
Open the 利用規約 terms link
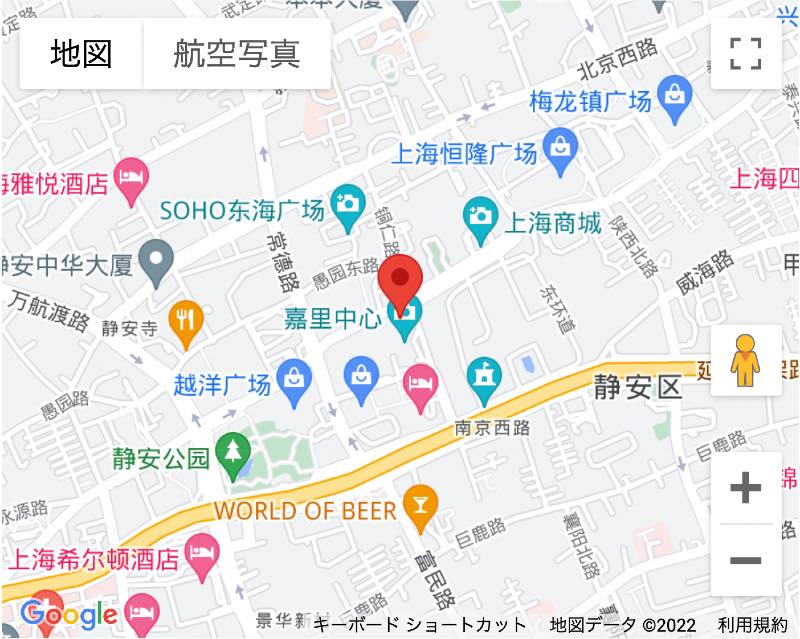[752, 626]
